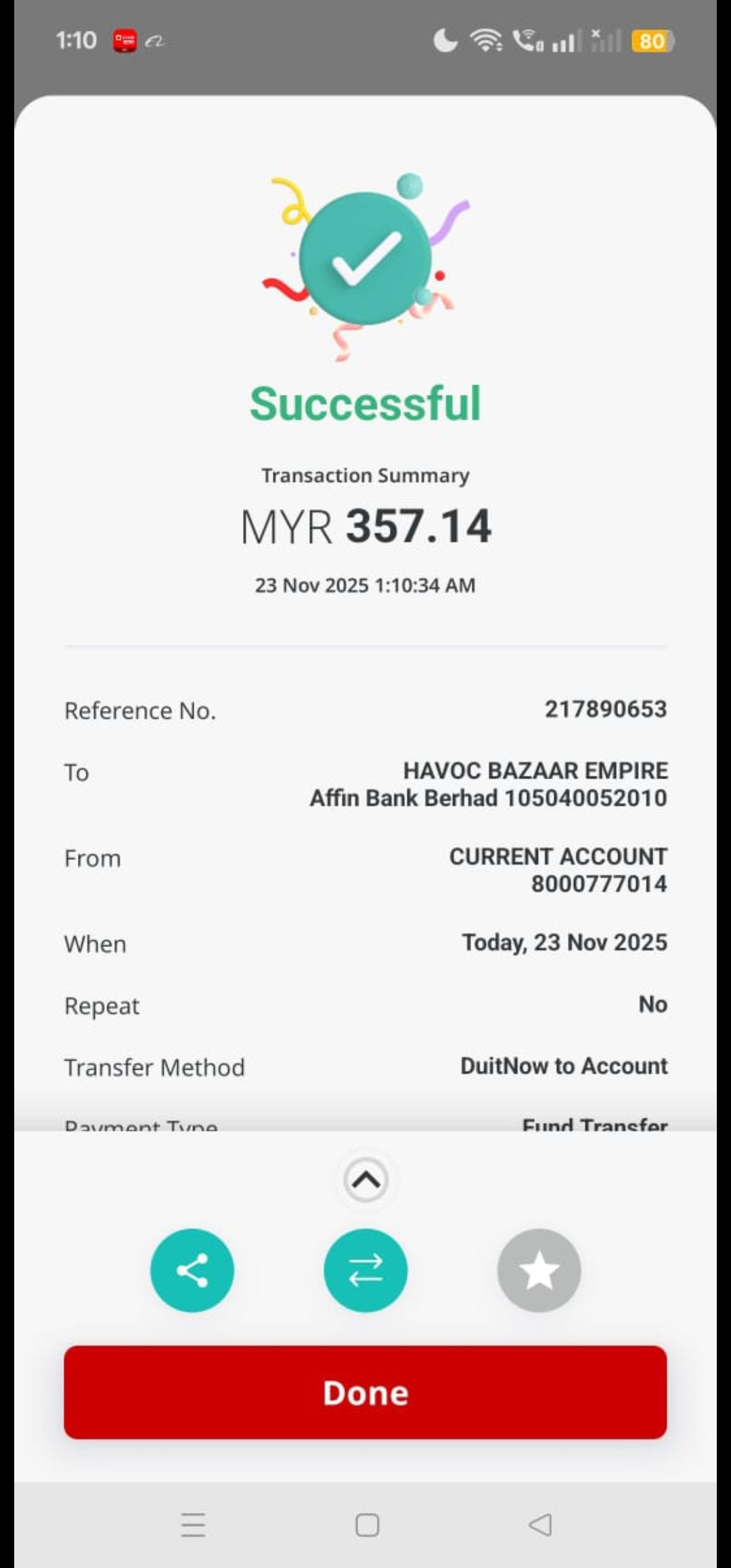731x1568 pixels.
Task: Go back using the system back button
Action: pos(540,1525)
